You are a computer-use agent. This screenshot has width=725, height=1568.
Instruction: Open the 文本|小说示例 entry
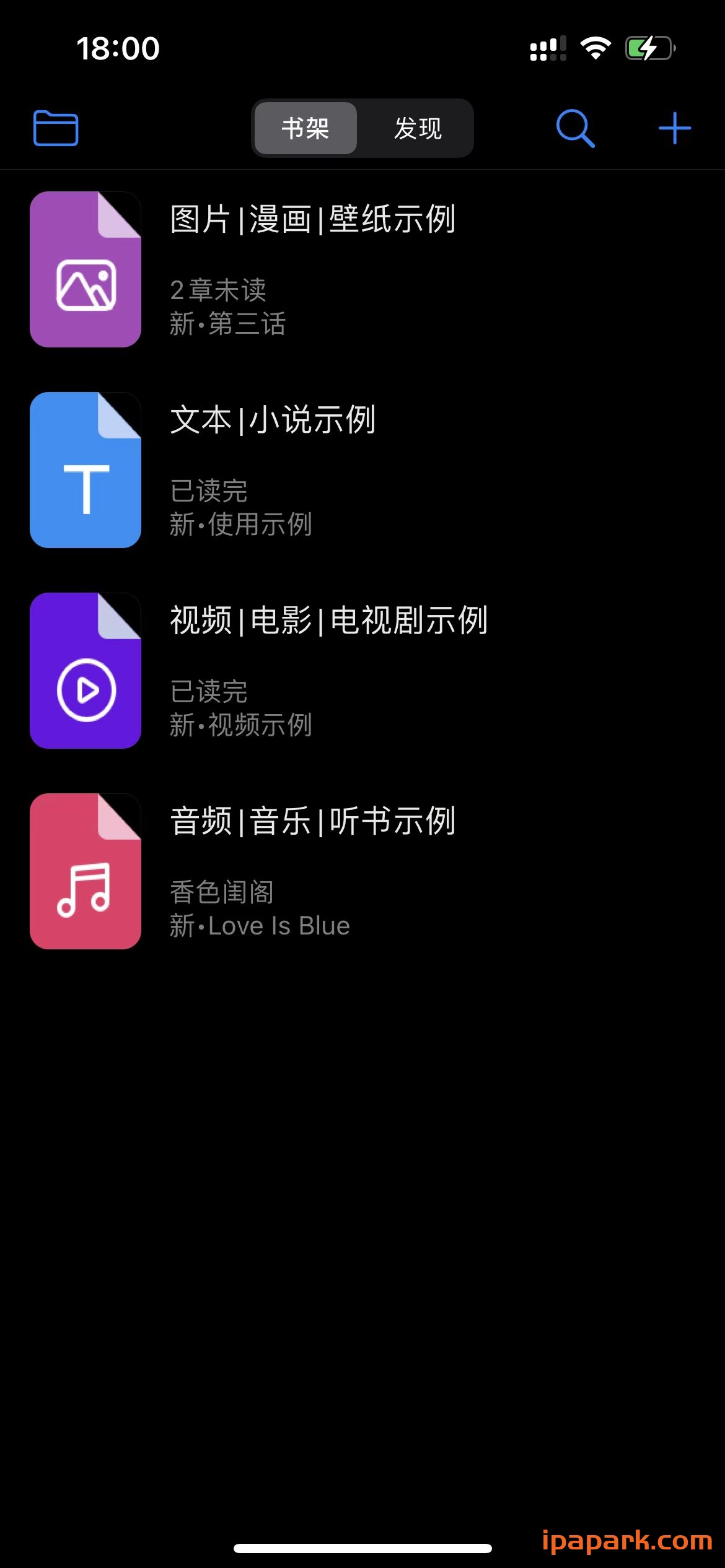tap(273, 419)
